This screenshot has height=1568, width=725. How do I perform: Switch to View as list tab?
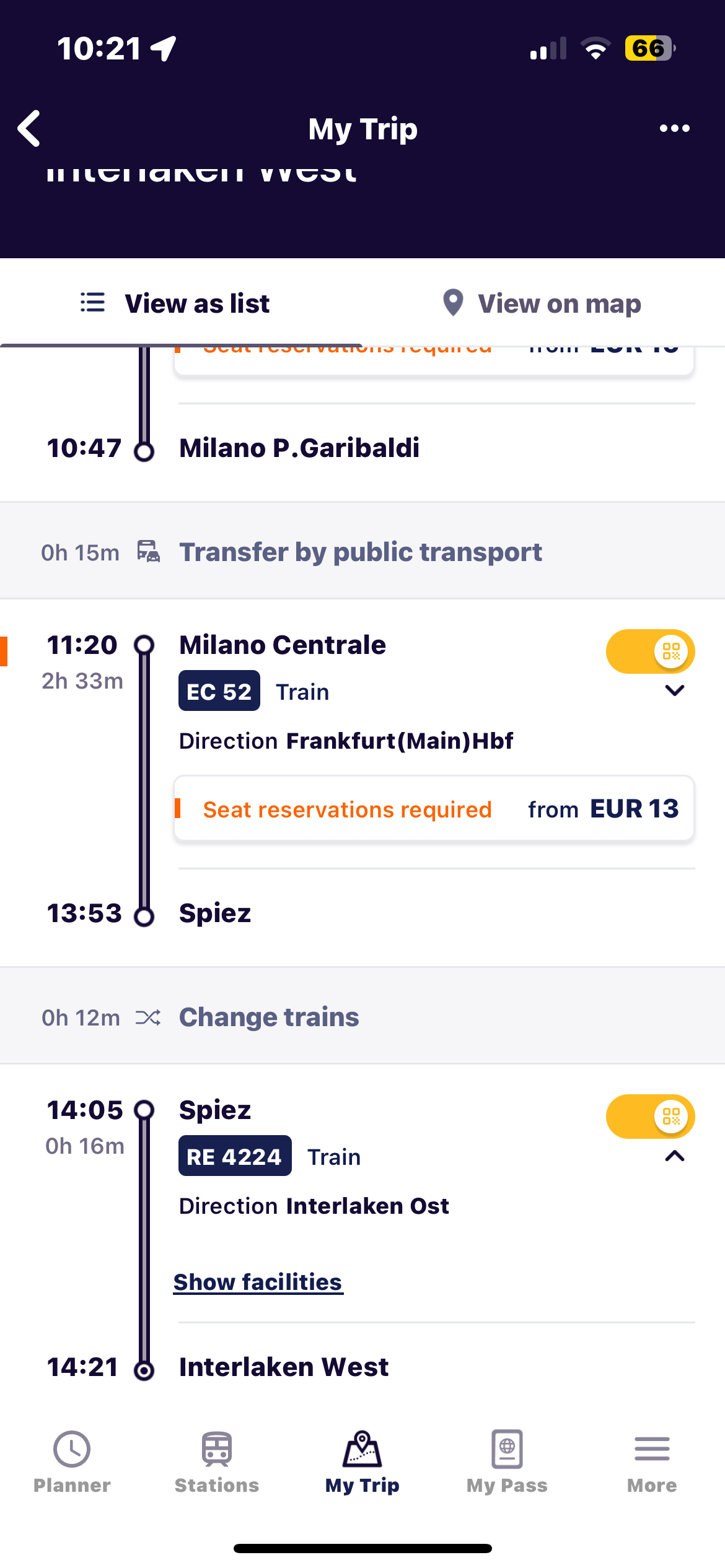[175, 303]
